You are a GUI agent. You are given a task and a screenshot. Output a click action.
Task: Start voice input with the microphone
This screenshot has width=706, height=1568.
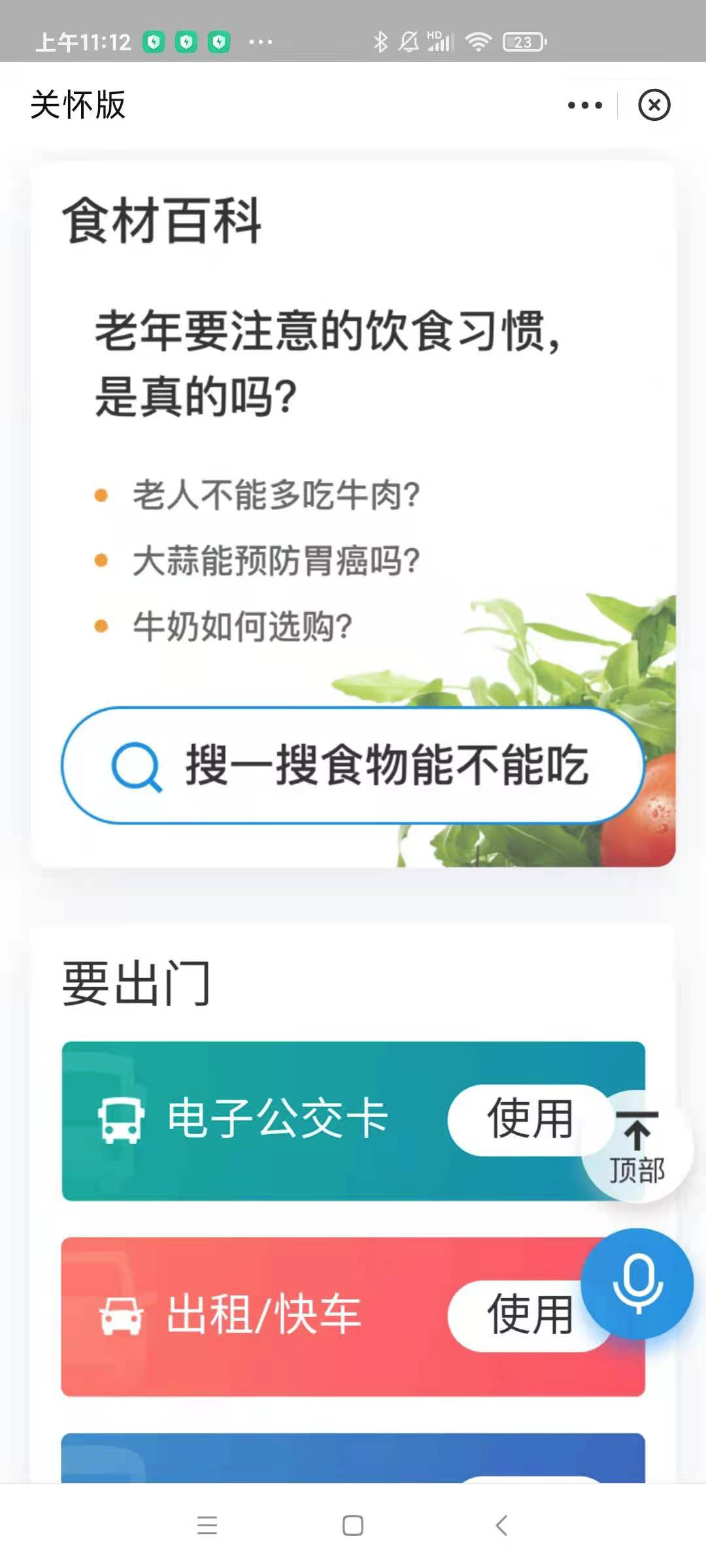pos(637,1284)
